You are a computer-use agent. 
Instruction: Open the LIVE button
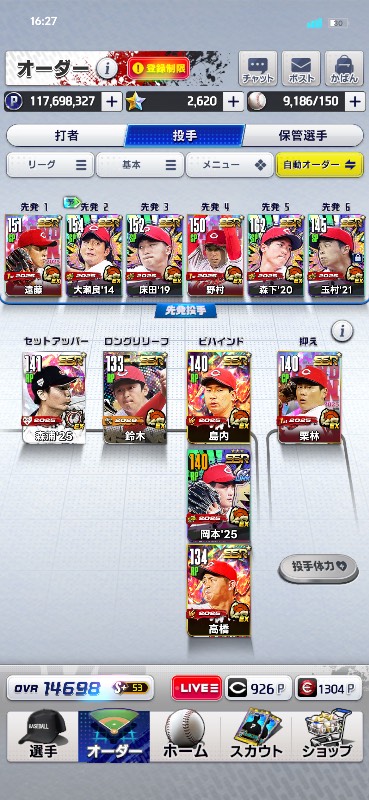(196, 688)
